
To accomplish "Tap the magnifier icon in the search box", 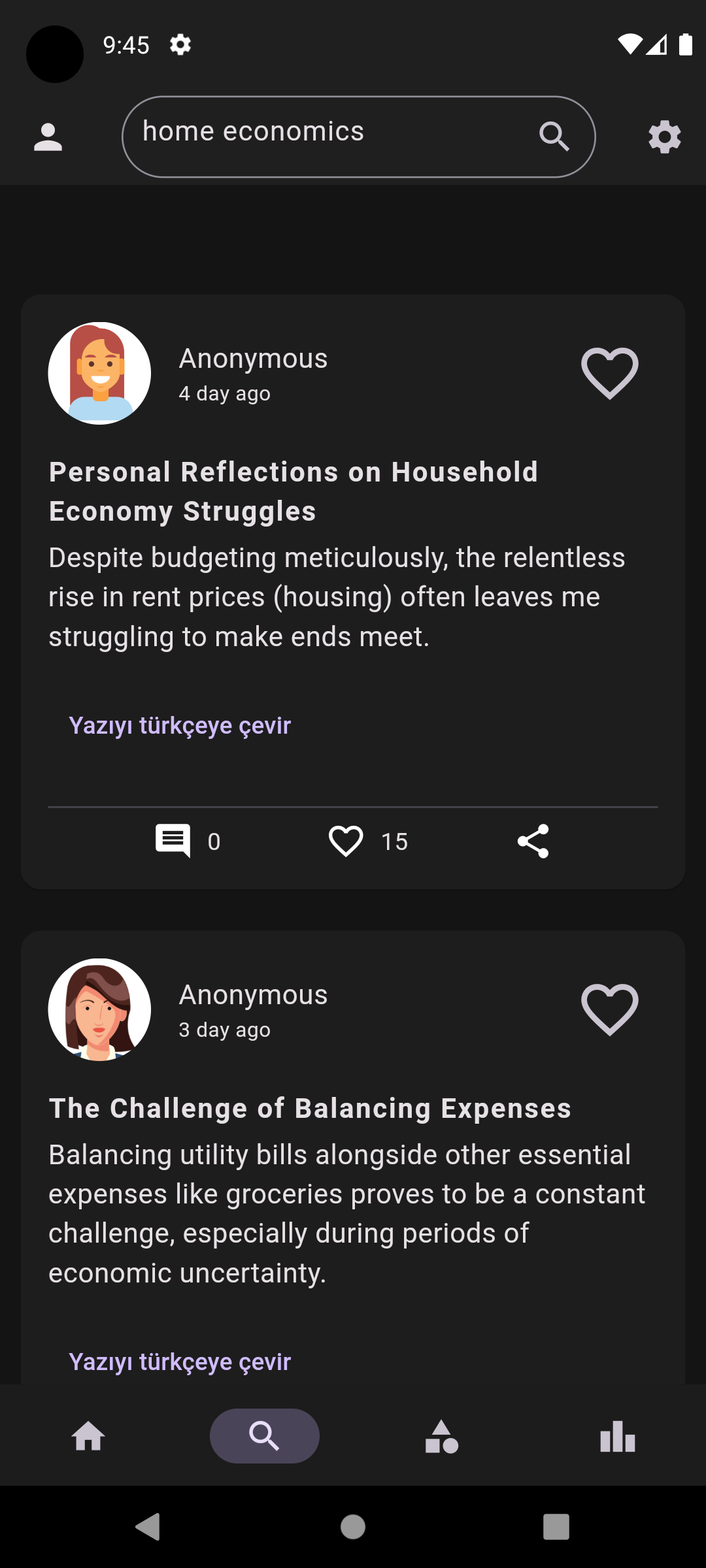I will coord(554,137).
